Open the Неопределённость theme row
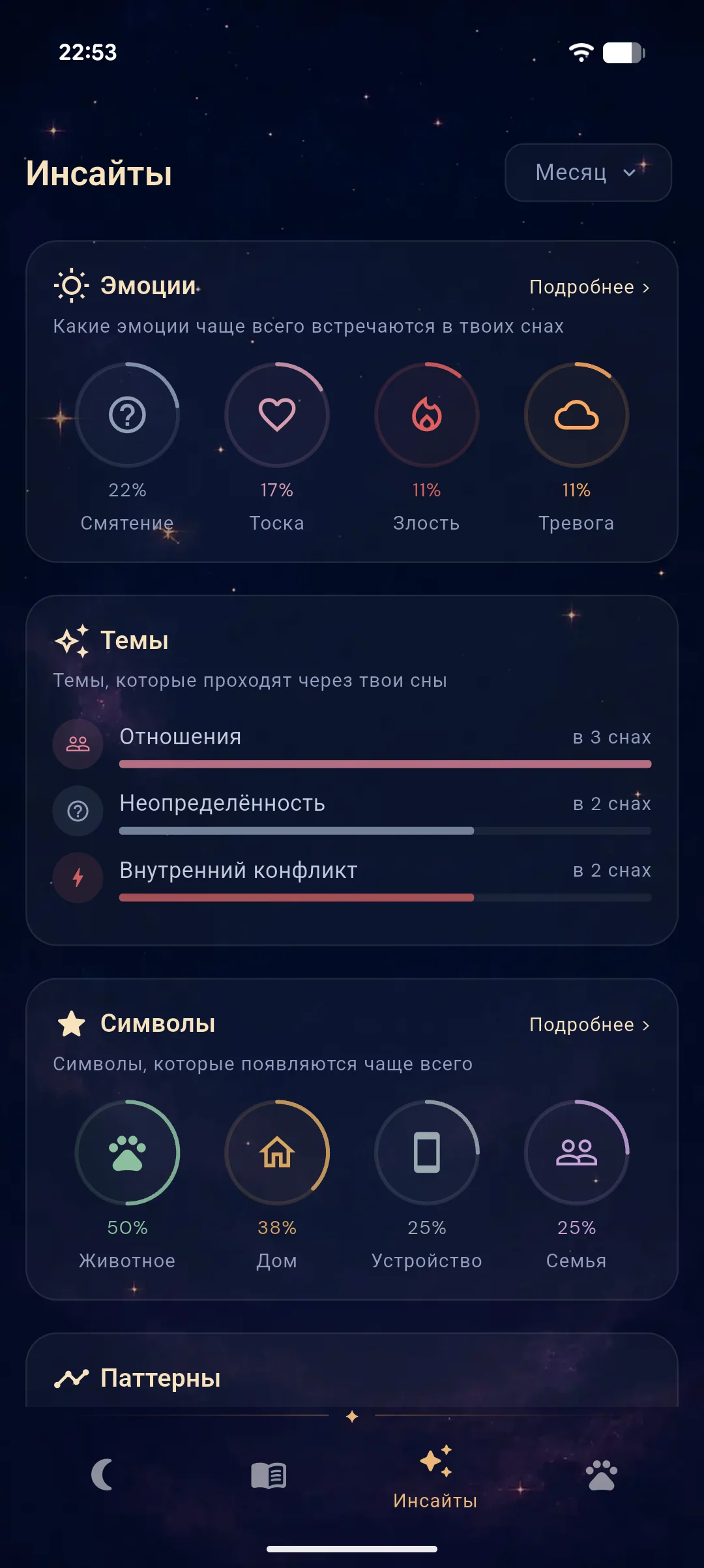 (352, 811)
